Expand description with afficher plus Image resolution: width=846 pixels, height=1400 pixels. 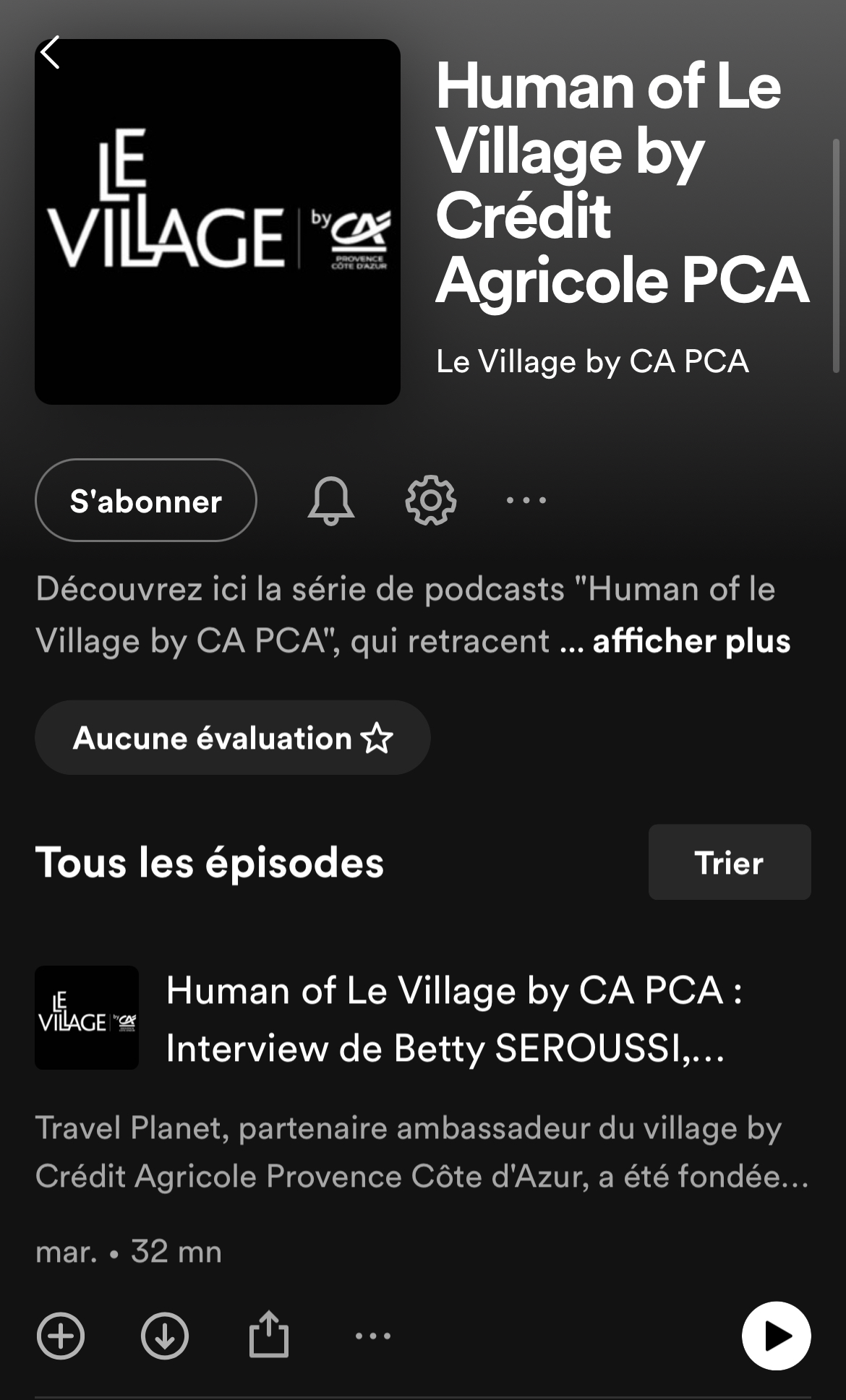click(691, 642)
